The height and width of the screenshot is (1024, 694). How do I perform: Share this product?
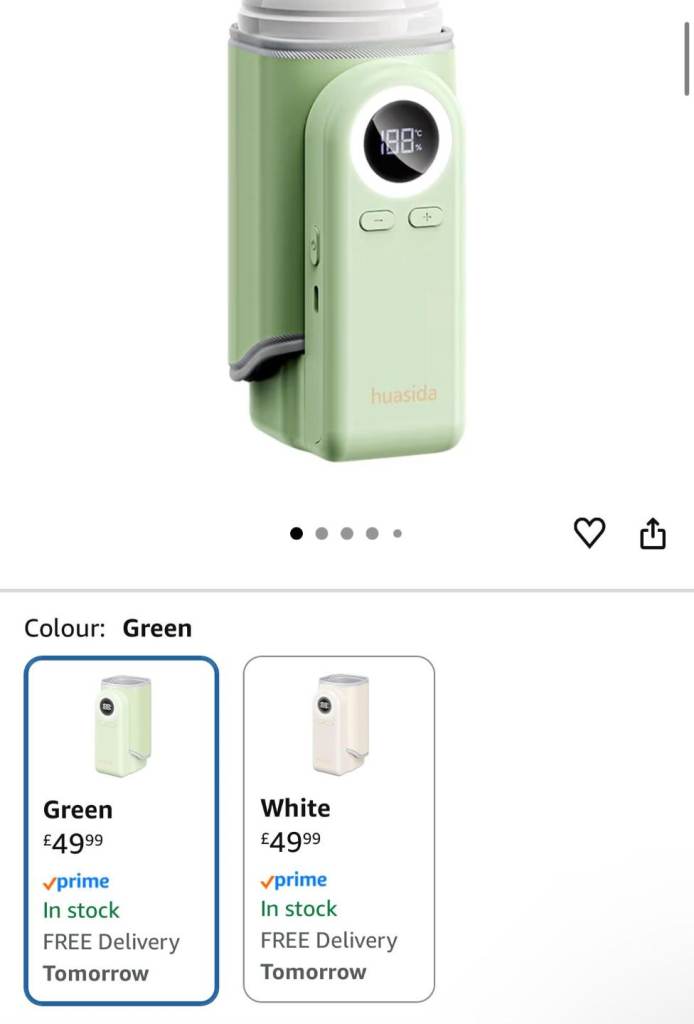click(x=652, y=534)
